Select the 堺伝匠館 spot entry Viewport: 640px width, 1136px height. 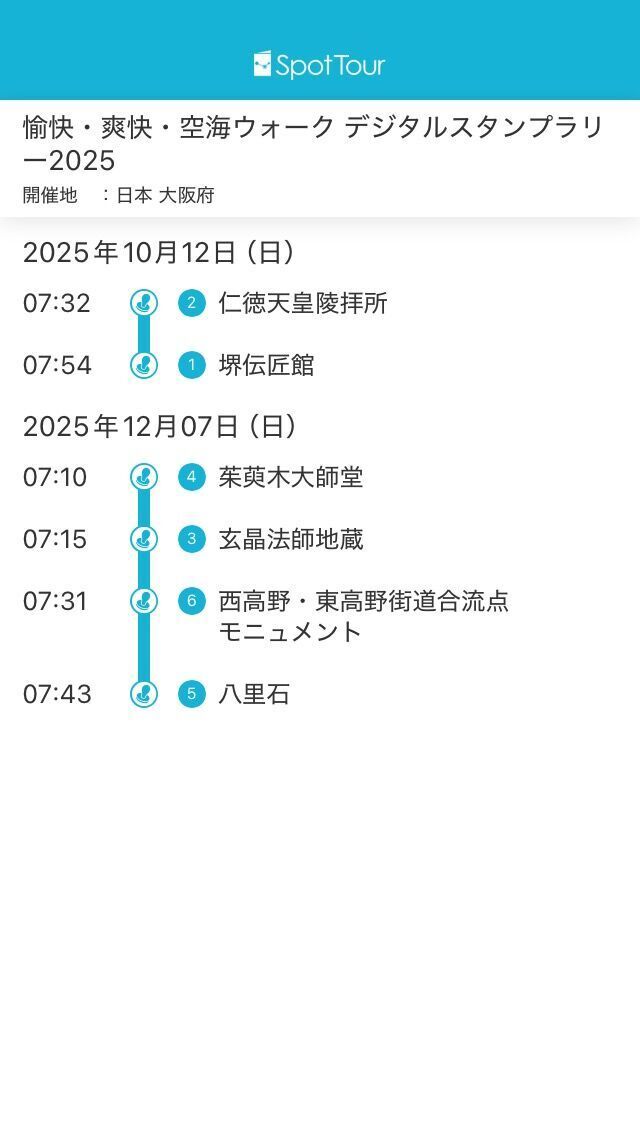point(266,365)
